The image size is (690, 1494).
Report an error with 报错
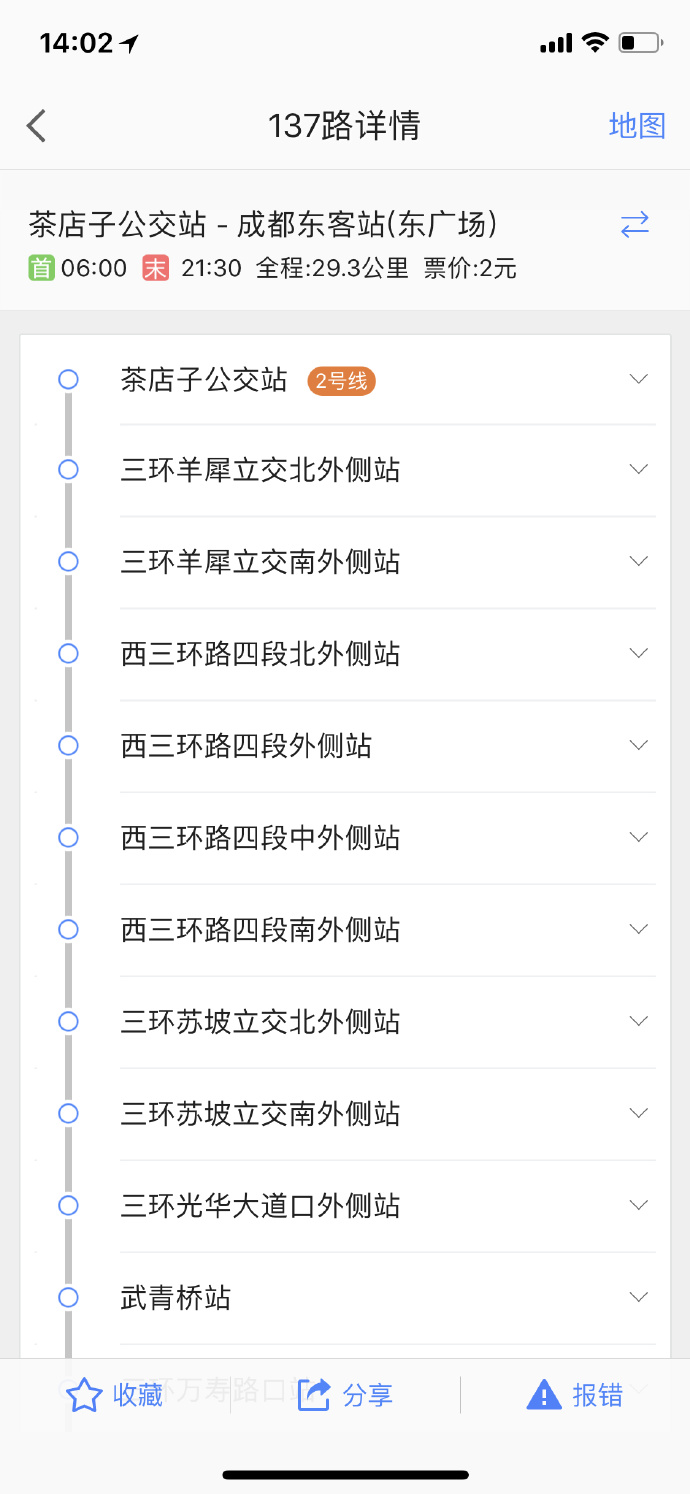click(575, 1395)
